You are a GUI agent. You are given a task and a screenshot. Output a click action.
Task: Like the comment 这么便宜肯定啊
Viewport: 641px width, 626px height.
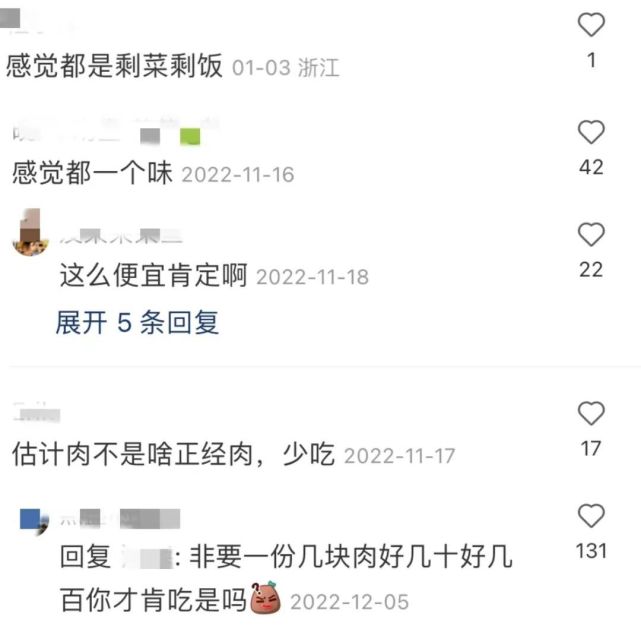[x=592, y=235]
